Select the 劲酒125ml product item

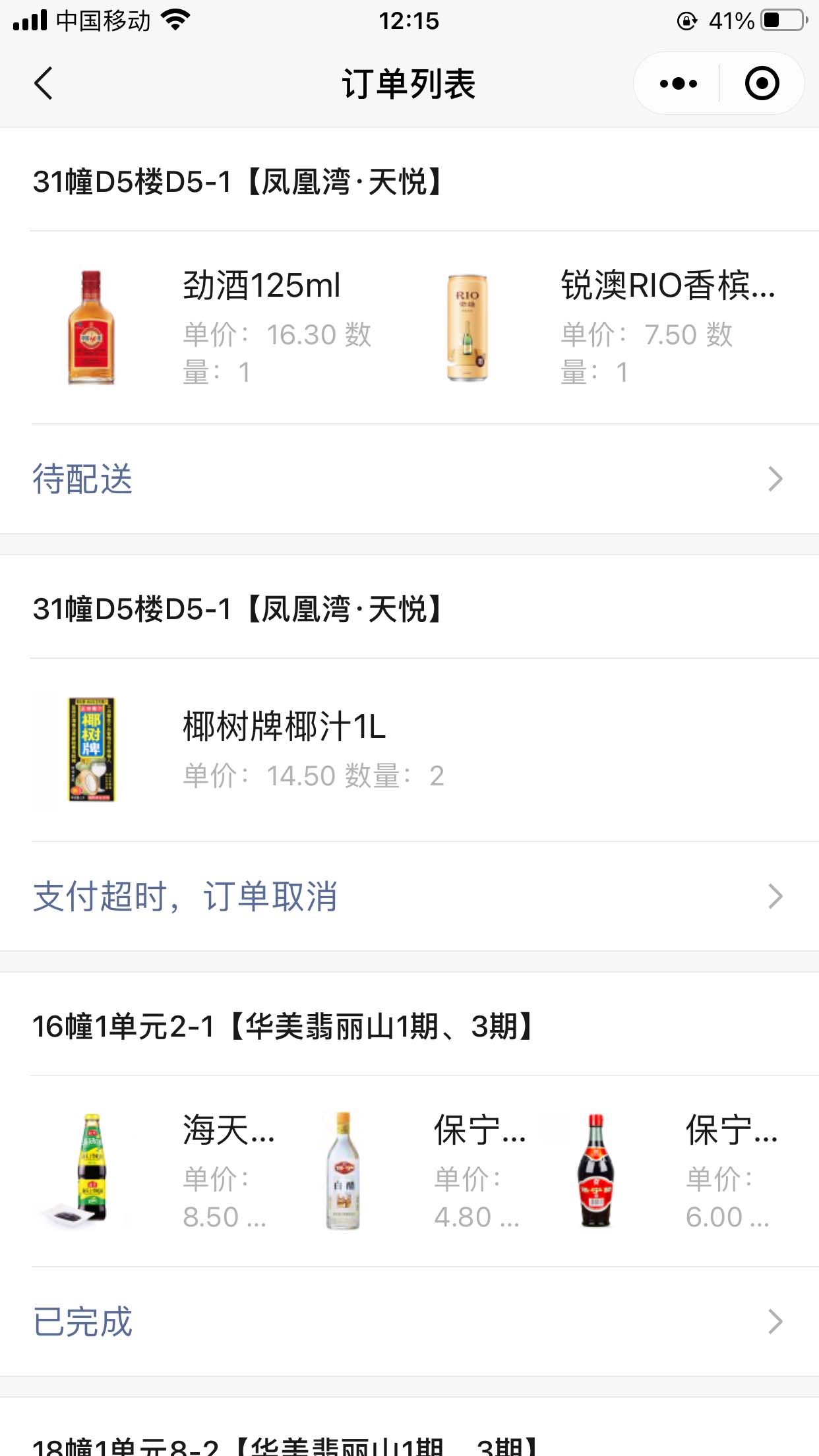point(218,327)
